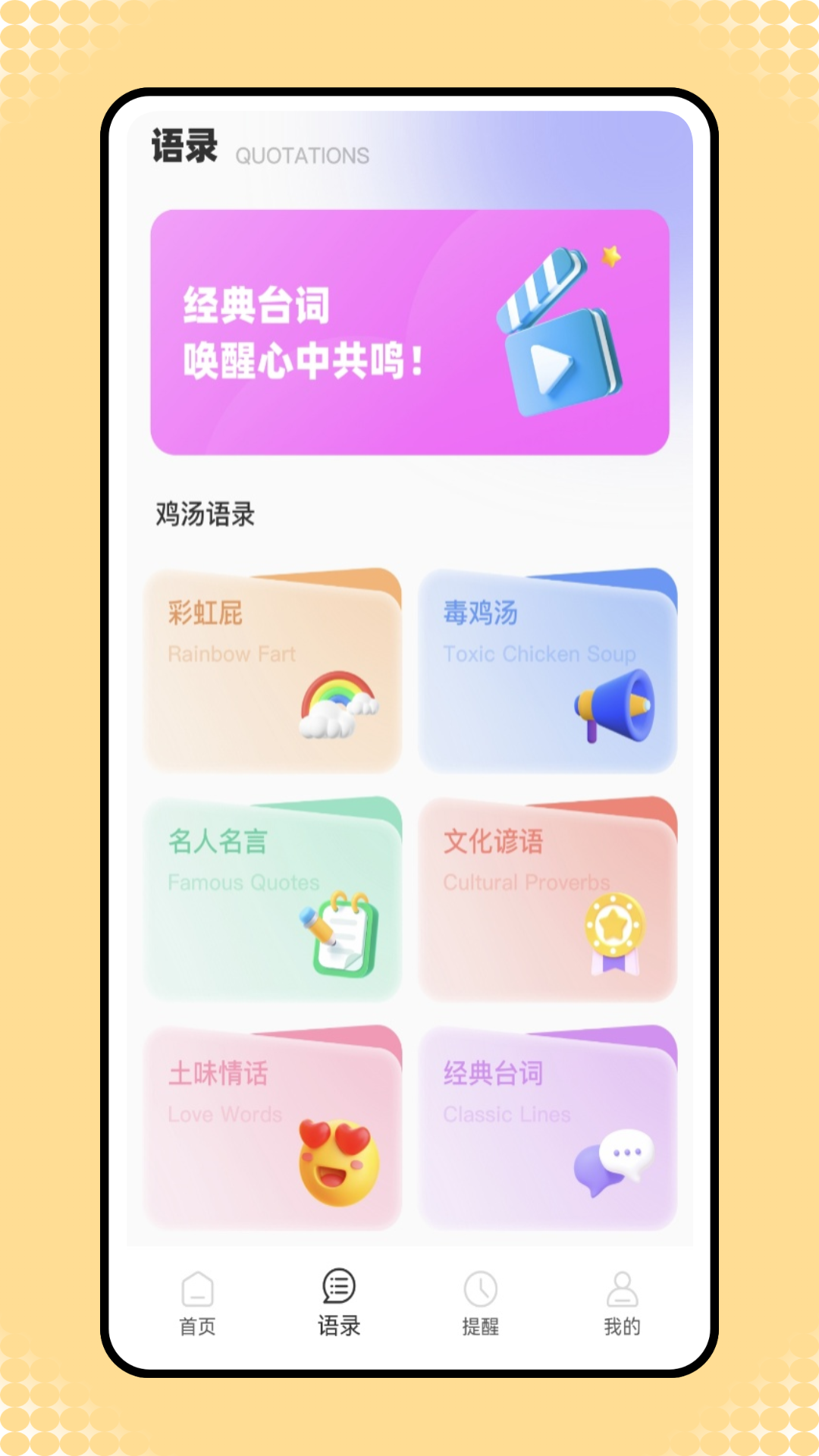Click the 鸡汤语录 section heading
The image size is (819, 1456).
(x=205, y=510)
